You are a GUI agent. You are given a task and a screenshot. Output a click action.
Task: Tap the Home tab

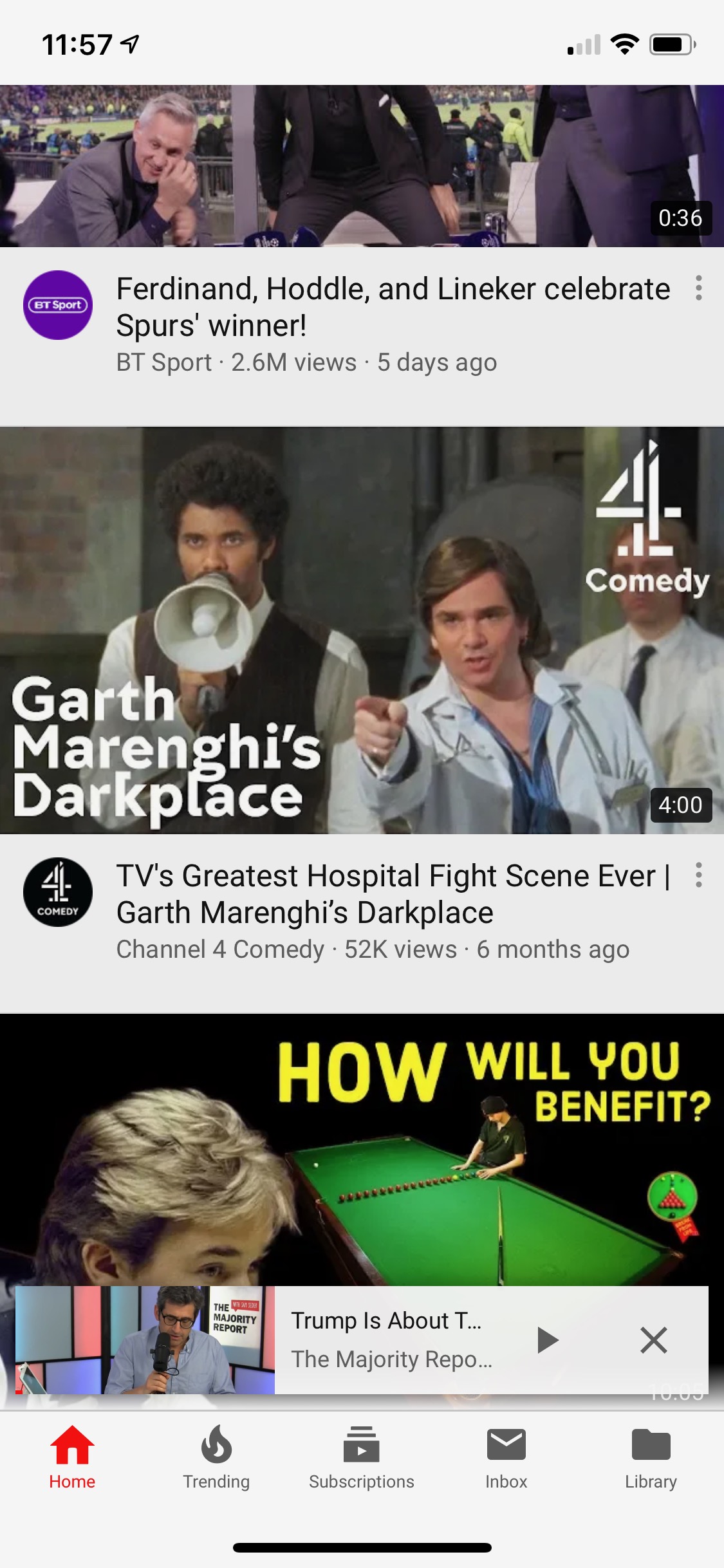point(72,1457)
